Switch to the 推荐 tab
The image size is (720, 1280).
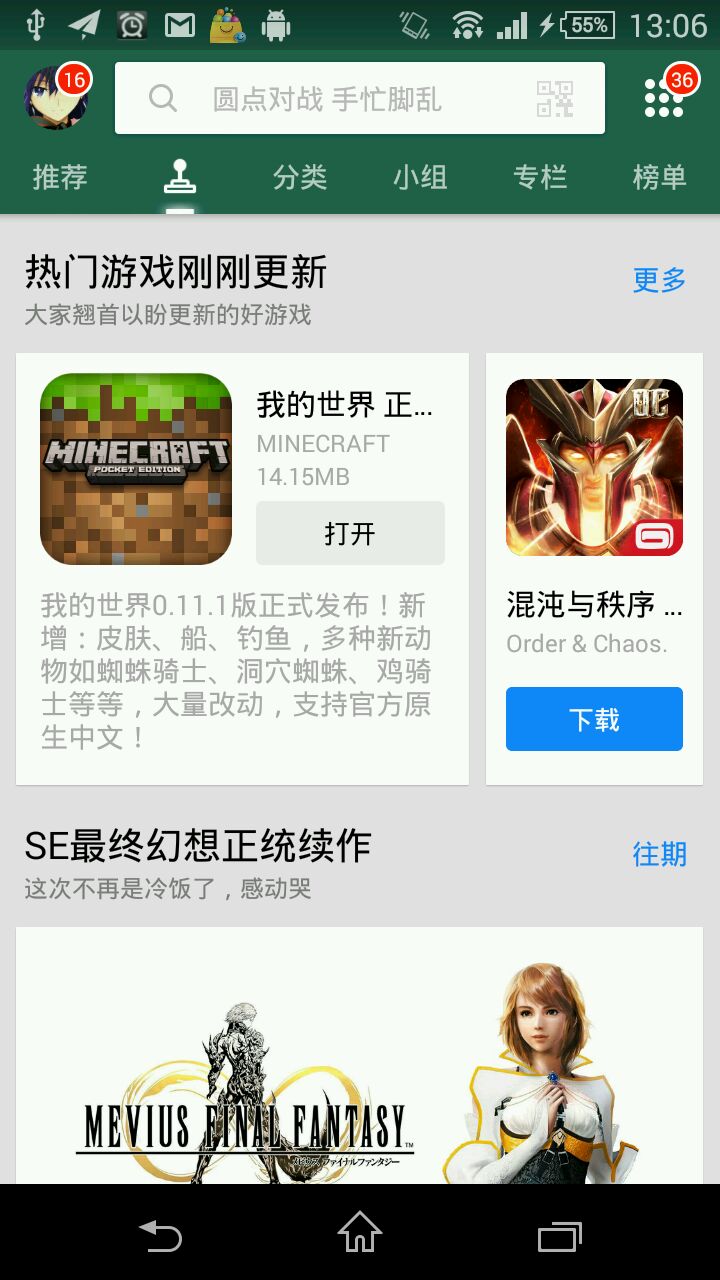60,178
